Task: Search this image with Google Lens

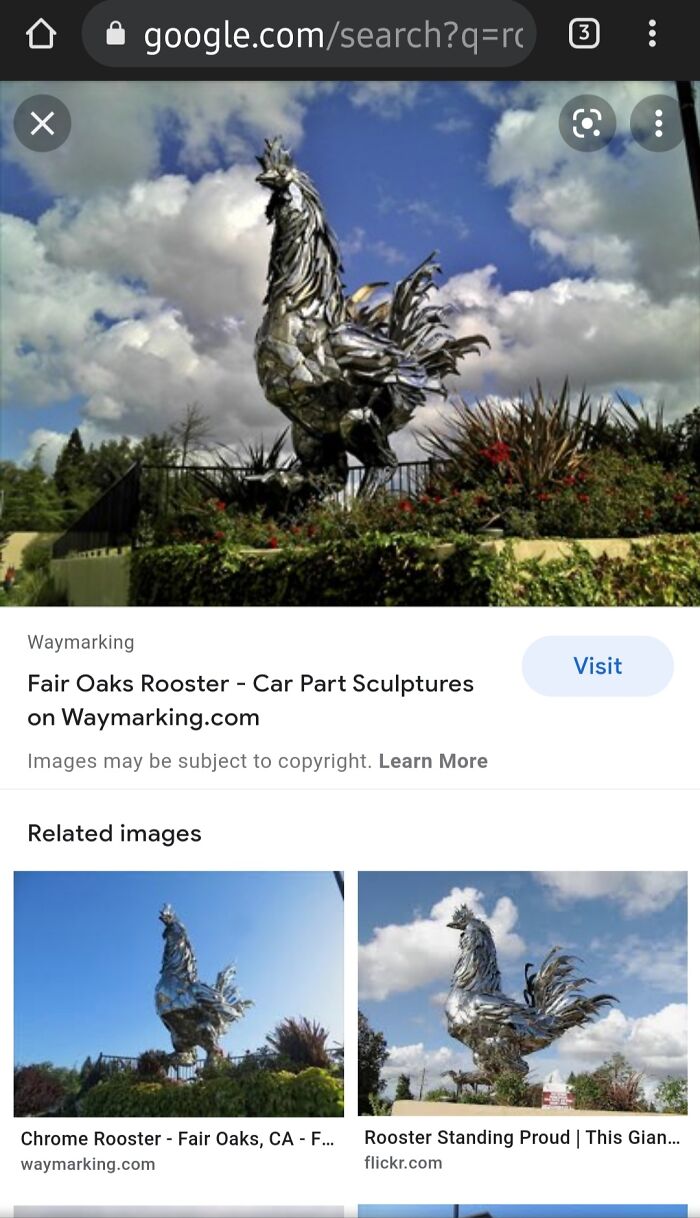Action: (x=587, y=123)
